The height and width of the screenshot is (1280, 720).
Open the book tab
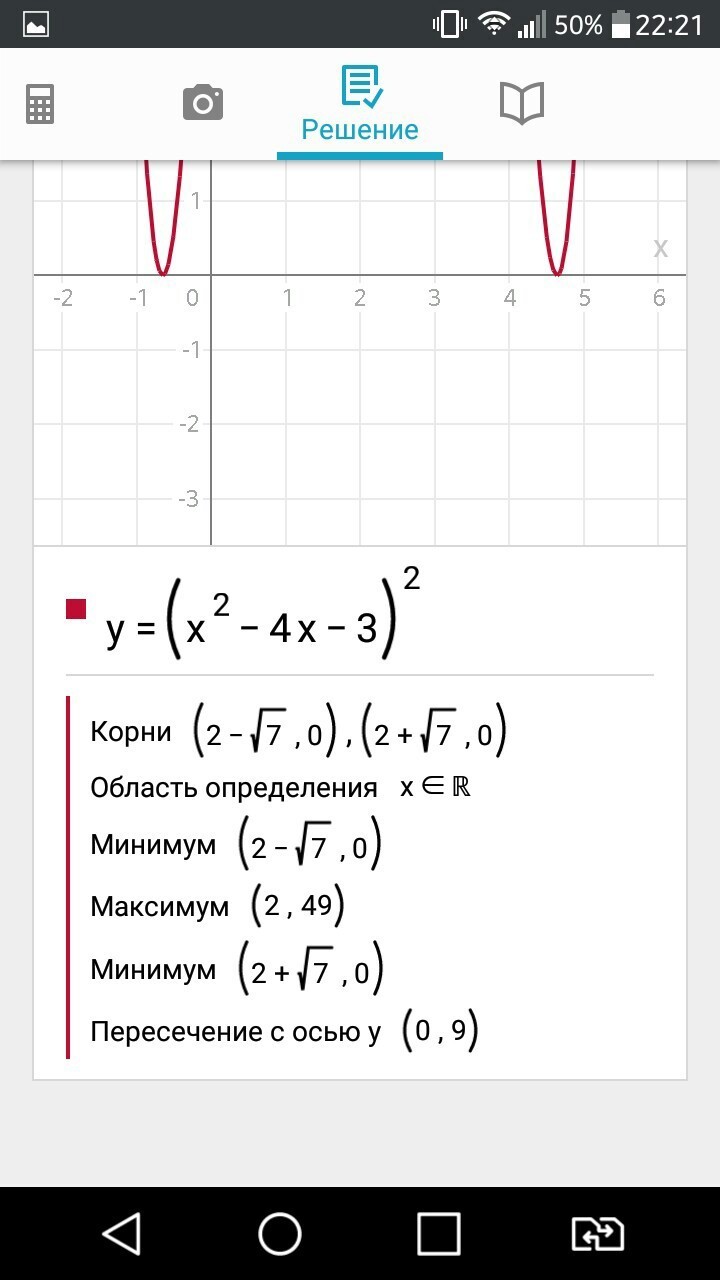click(521, 103)
